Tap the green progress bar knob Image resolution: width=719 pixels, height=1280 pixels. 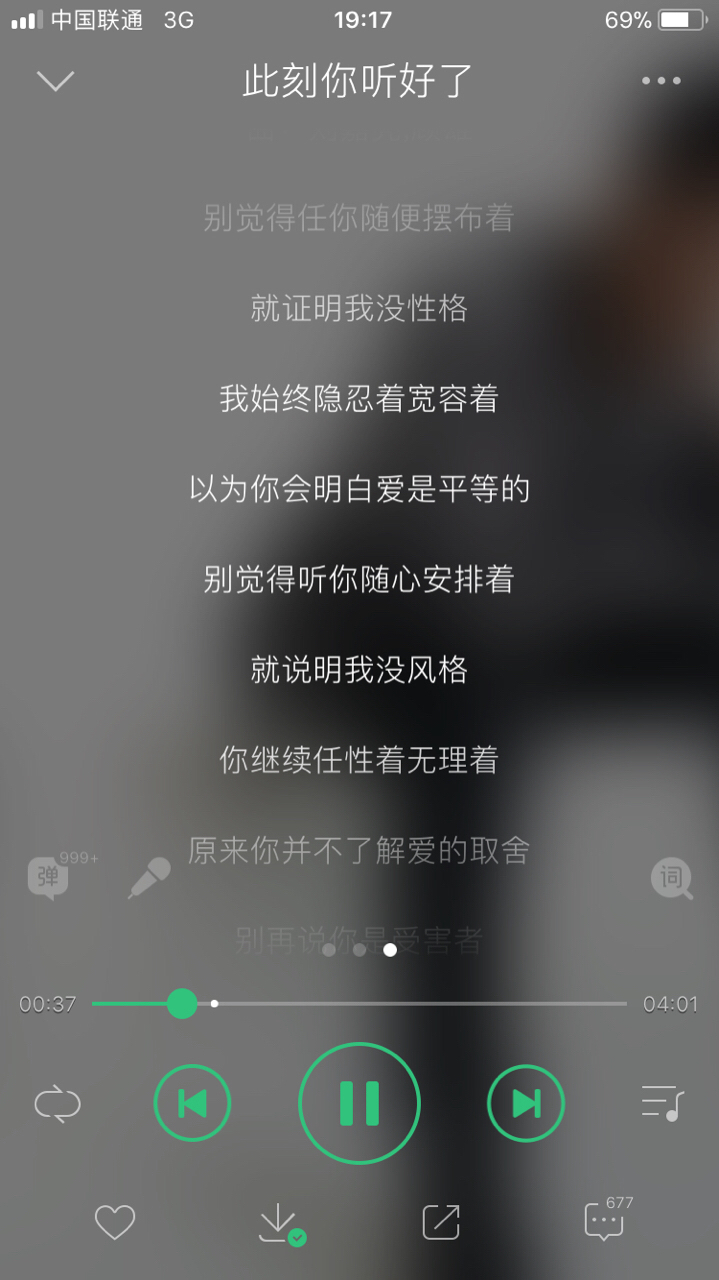(182, 1003)
